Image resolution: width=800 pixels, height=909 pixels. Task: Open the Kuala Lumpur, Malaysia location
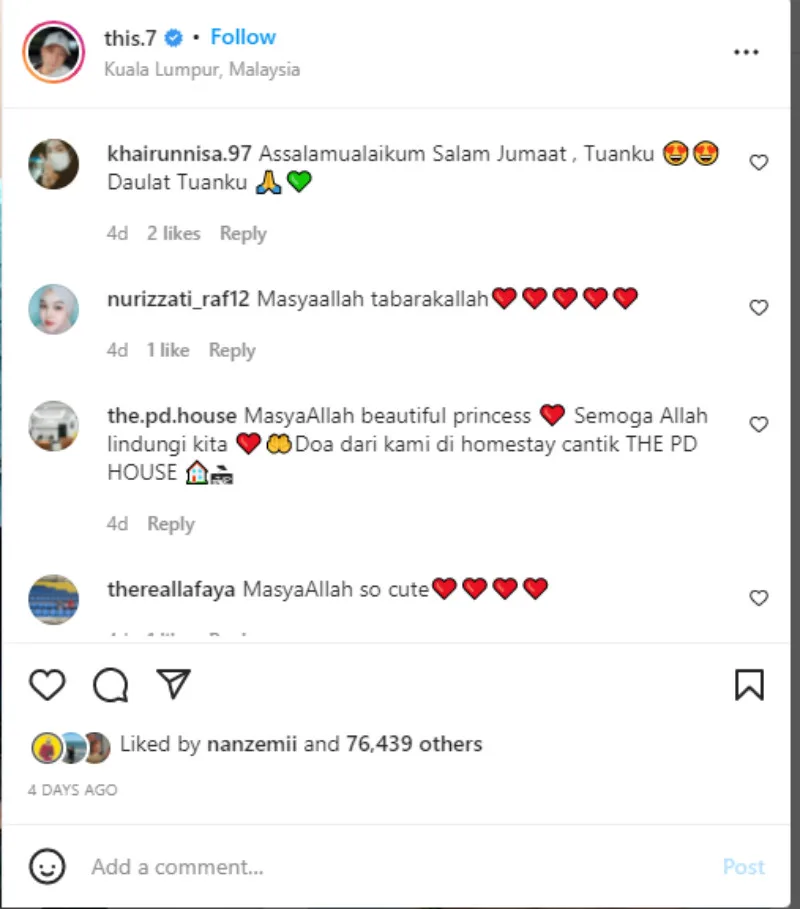point(202,69)
